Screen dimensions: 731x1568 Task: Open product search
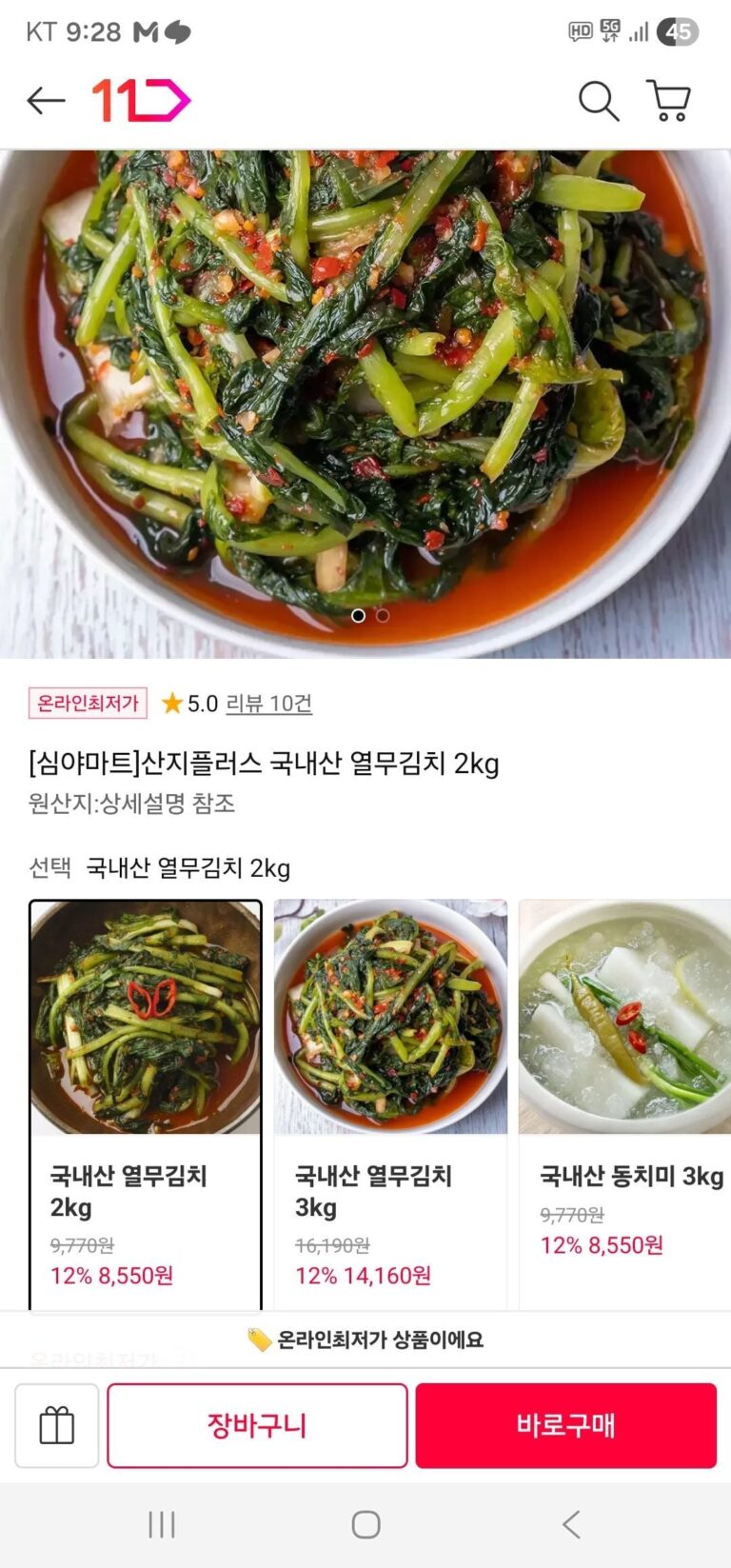pyautogui.click(x=599, y=101)
